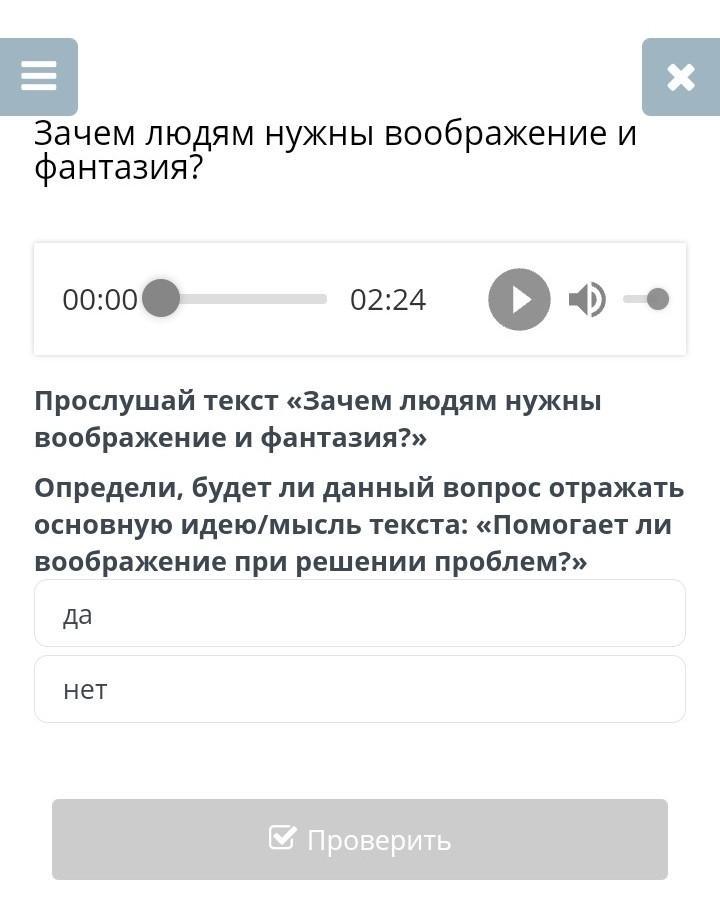Select the answer «да»
Image resolution: width=720 pixels, height=909 pixels.
pyautogui.click(x=360, y=613)
